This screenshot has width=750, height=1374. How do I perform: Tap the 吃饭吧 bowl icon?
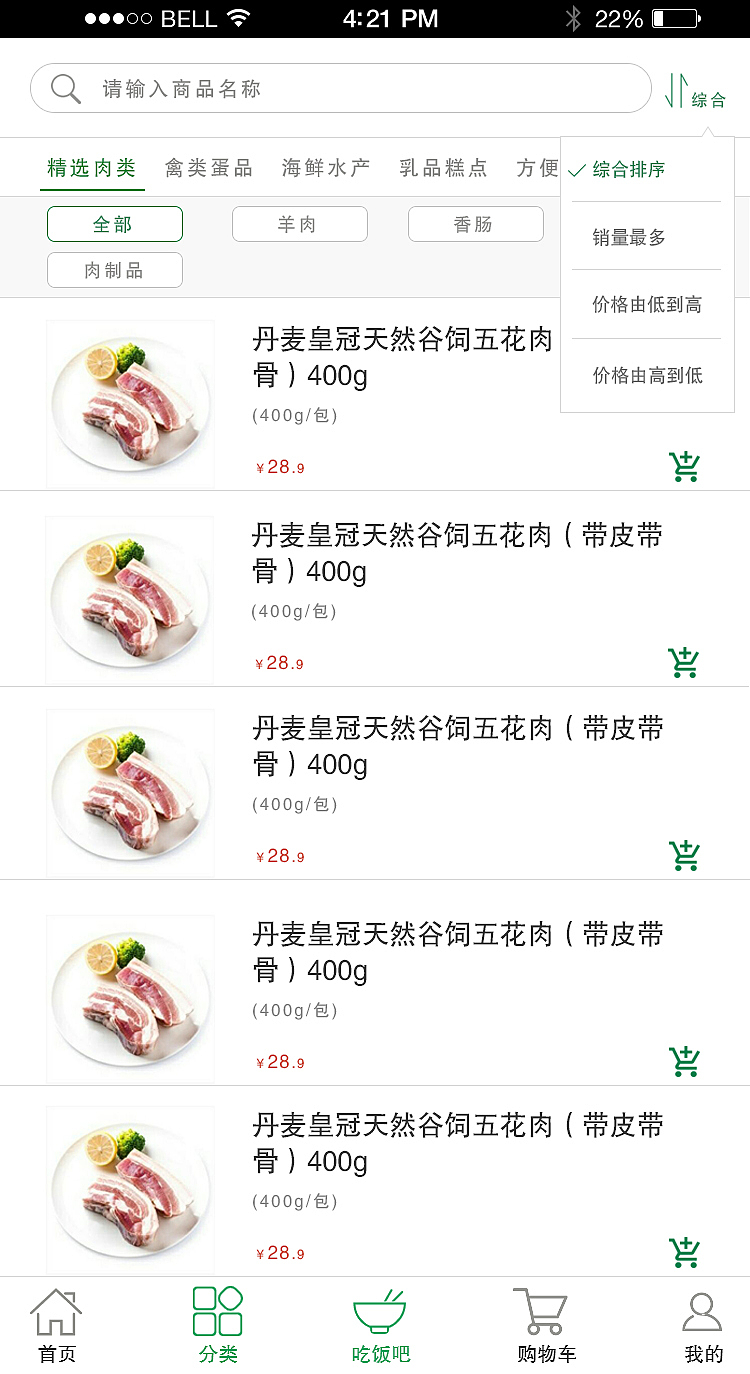coord(380,1310)
